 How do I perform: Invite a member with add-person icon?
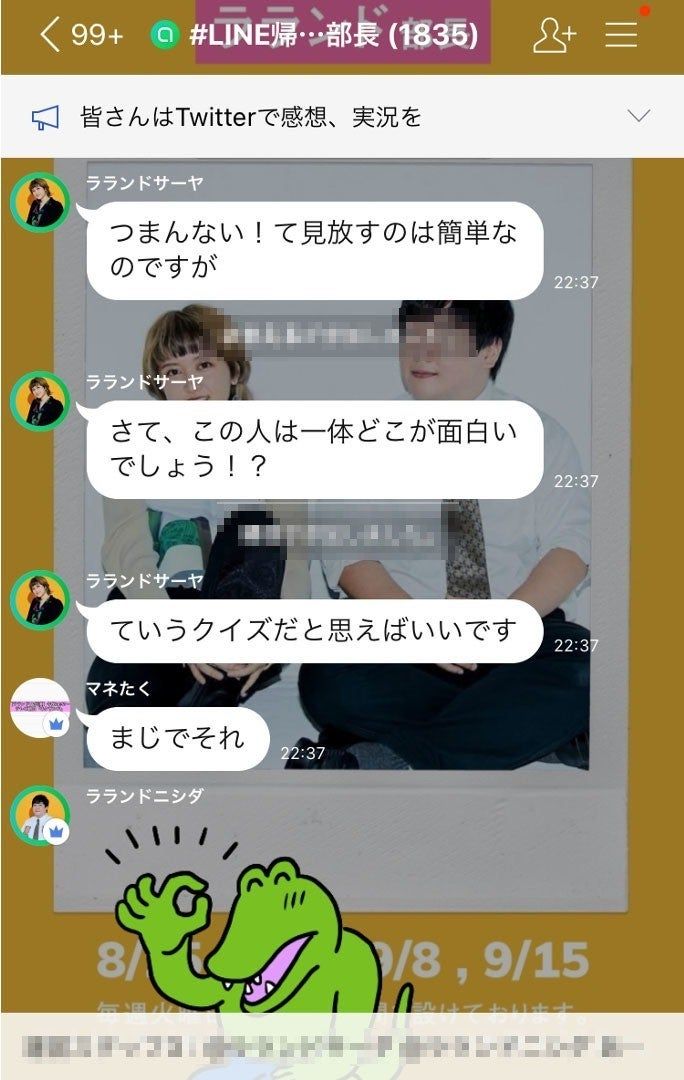[x=554, y=36]
